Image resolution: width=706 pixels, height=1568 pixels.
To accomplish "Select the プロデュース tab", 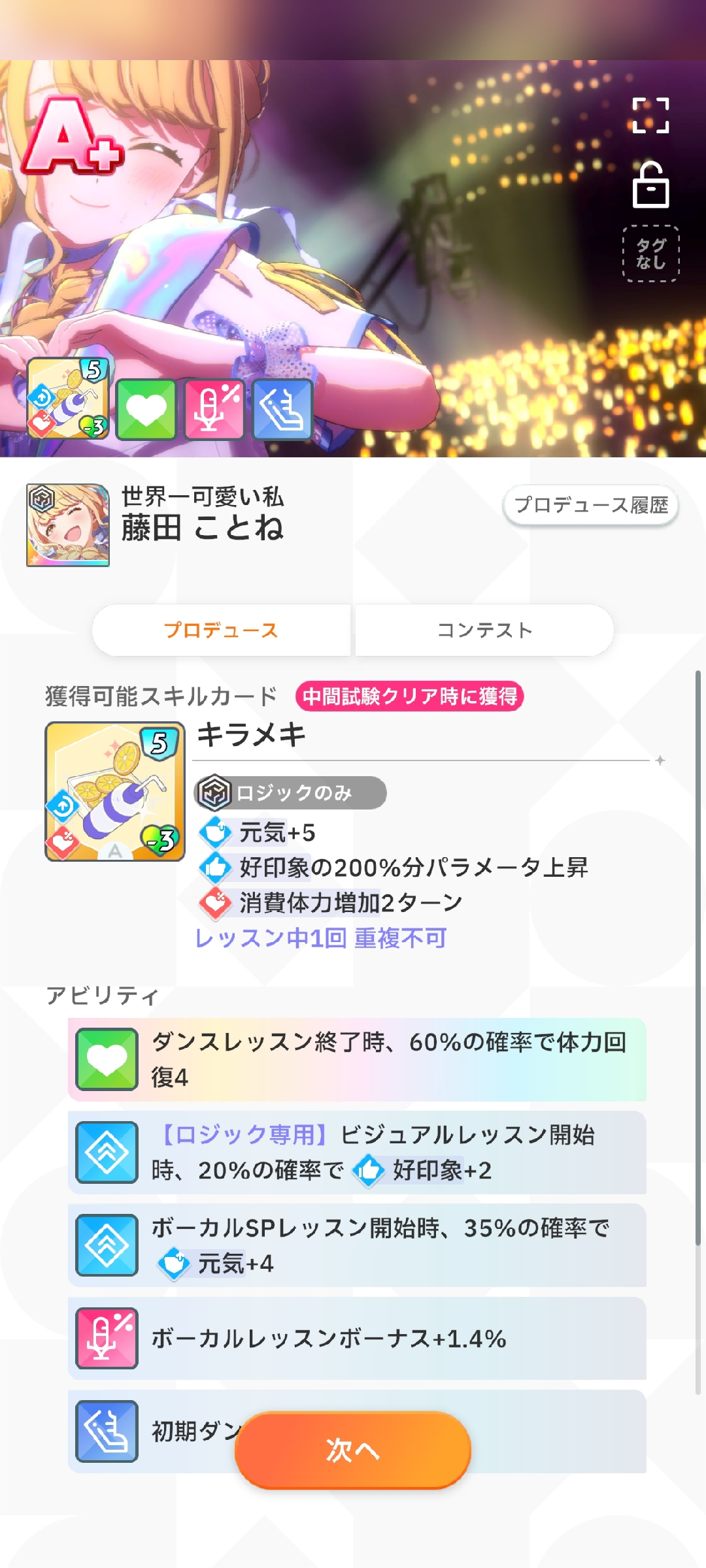I will coord(221,630).
